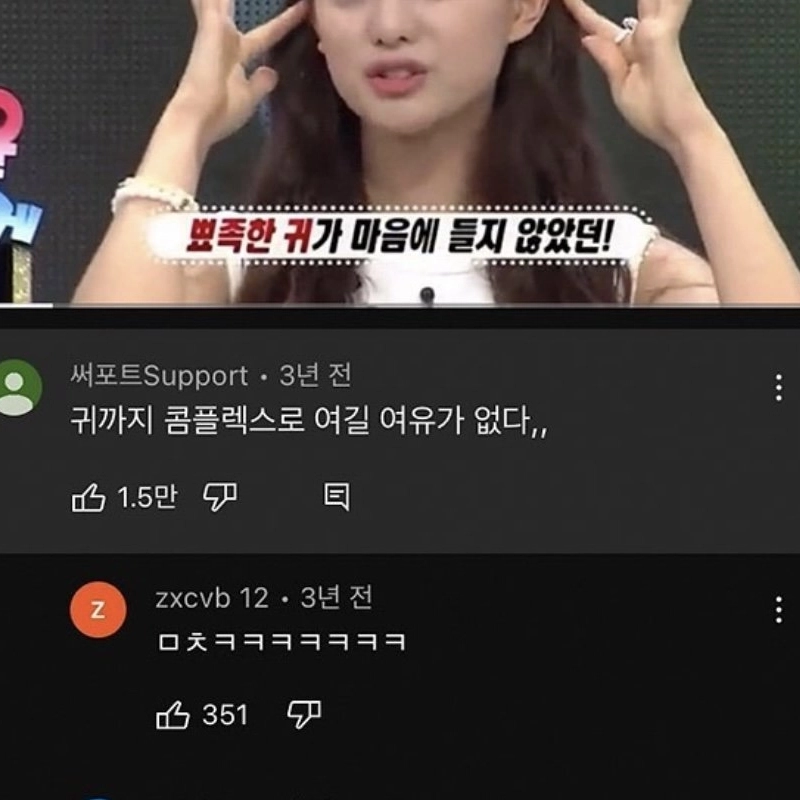Viewport: 800px width, 800px height.
Task: Tap the video player area
Action: pyautogui.click(x=400, y=150)
